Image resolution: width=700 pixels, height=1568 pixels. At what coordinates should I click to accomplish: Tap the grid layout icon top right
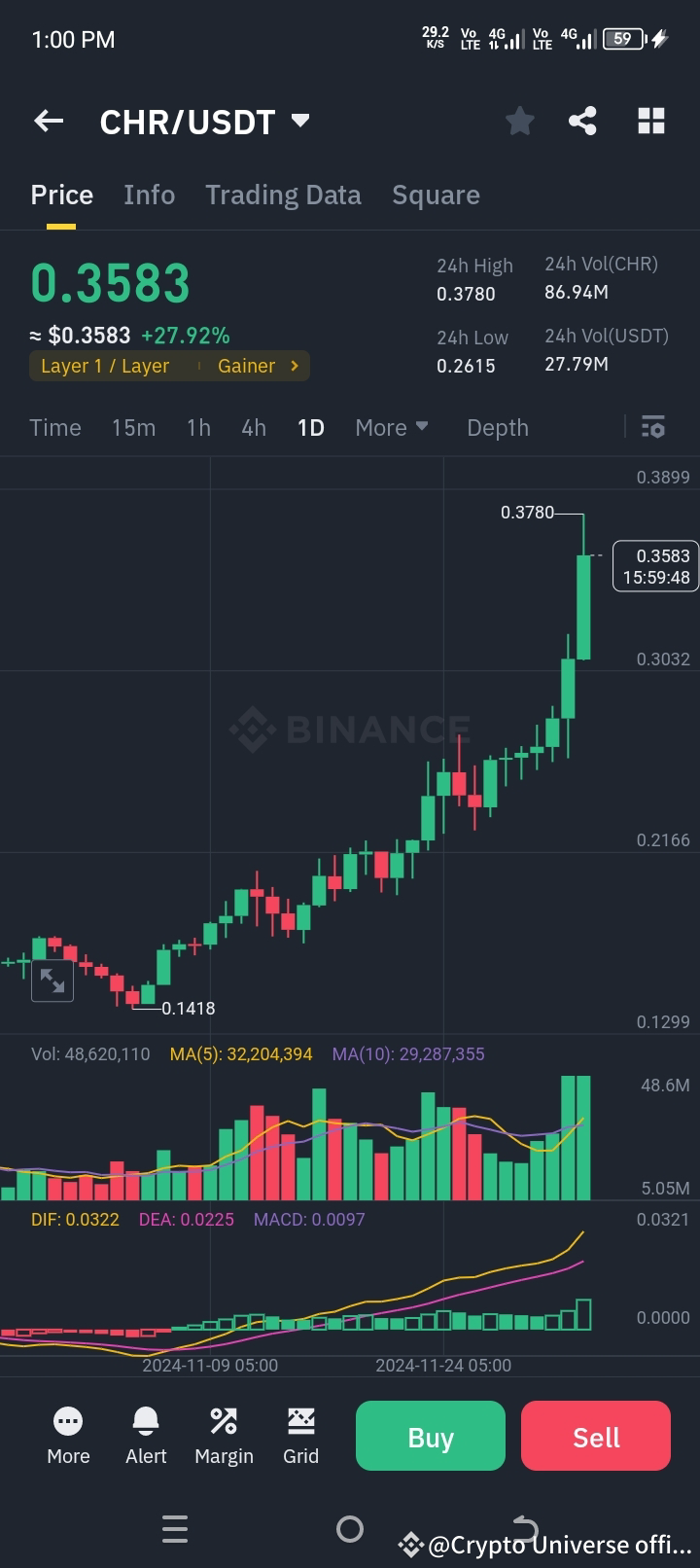tap(650, 121)
